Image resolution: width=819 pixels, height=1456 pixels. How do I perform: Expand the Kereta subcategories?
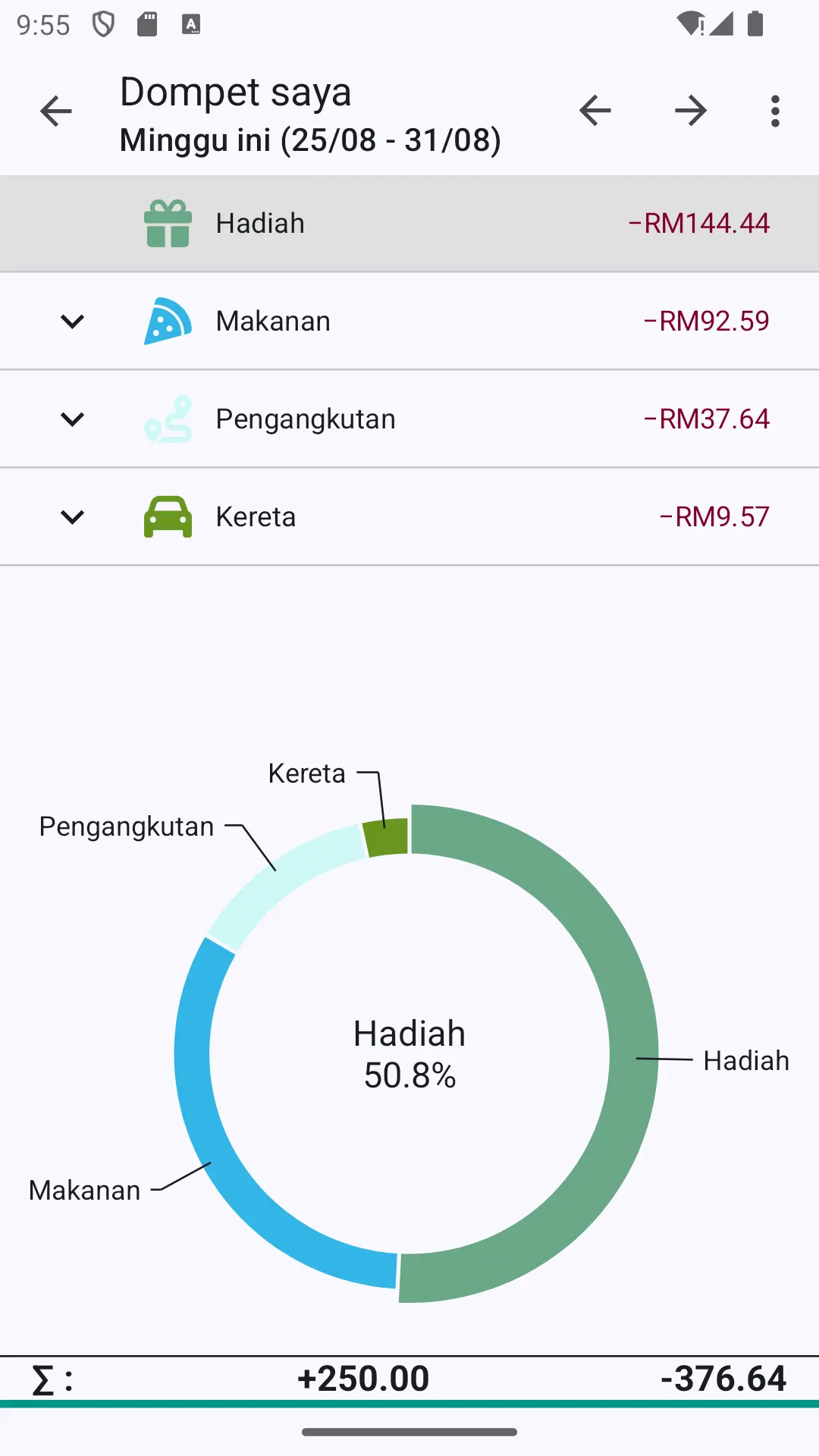point(72,517)
